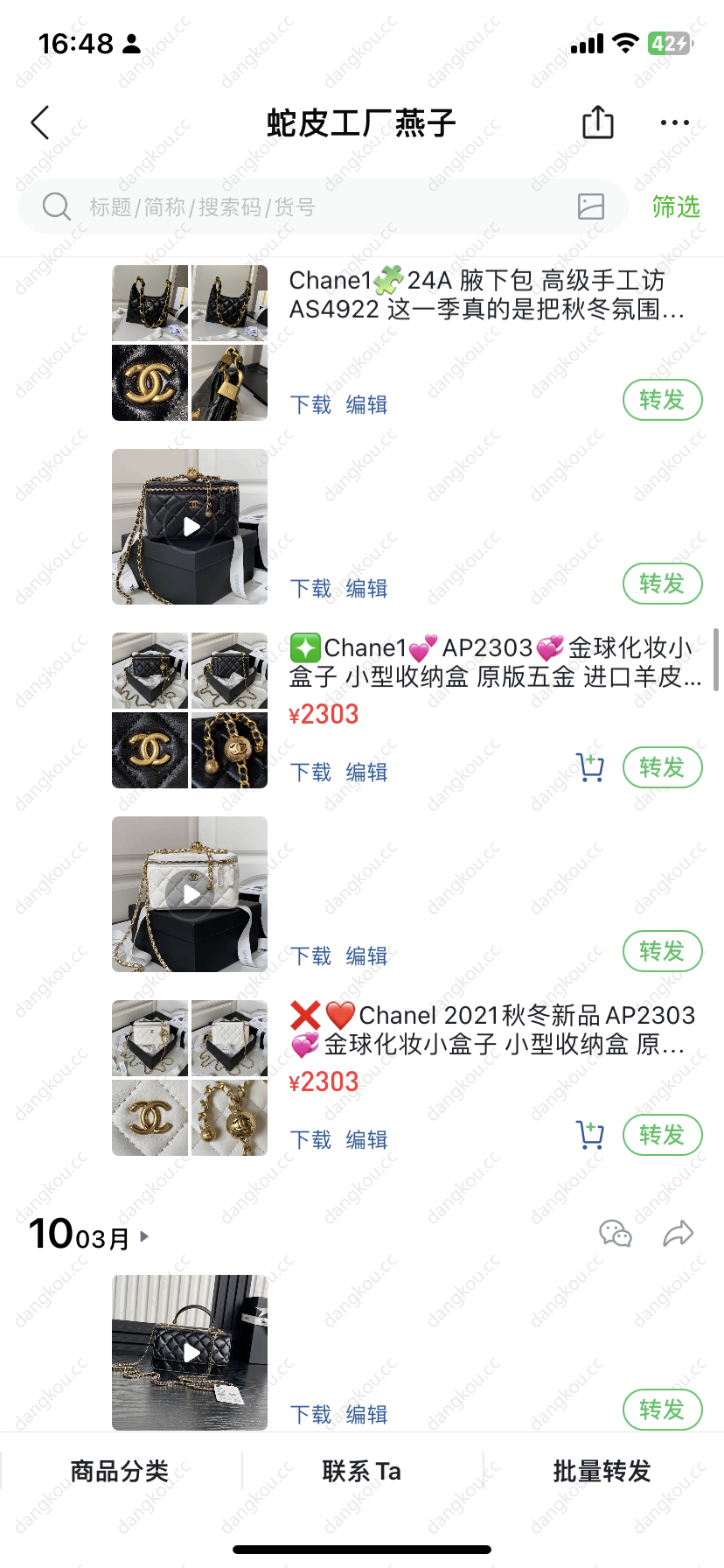The width and height of the screenshot is (724, 1568).
Task: Play the white vanity box video
Action: 190,894
